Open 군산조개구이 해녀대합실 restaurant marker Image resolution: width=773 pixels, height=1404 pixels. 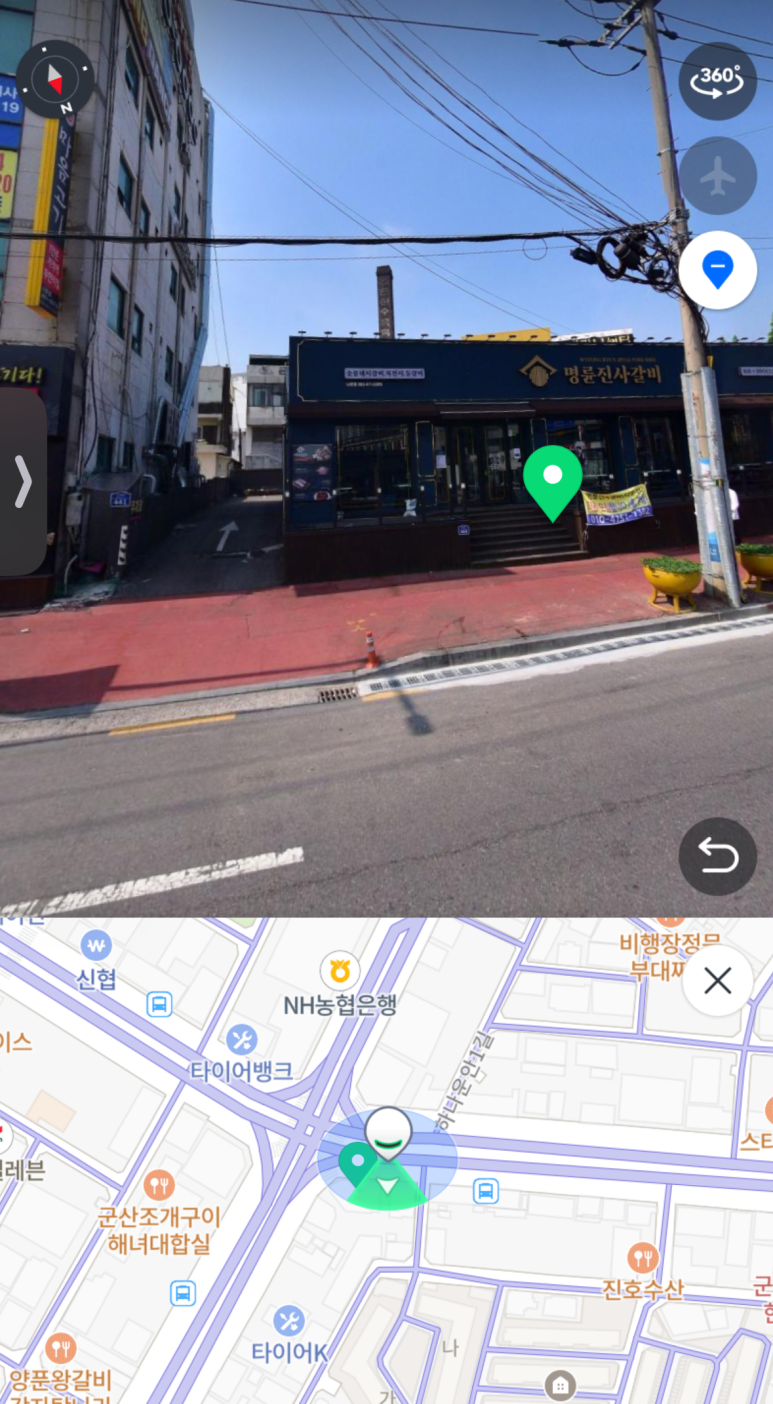(x=159, y=1186)
